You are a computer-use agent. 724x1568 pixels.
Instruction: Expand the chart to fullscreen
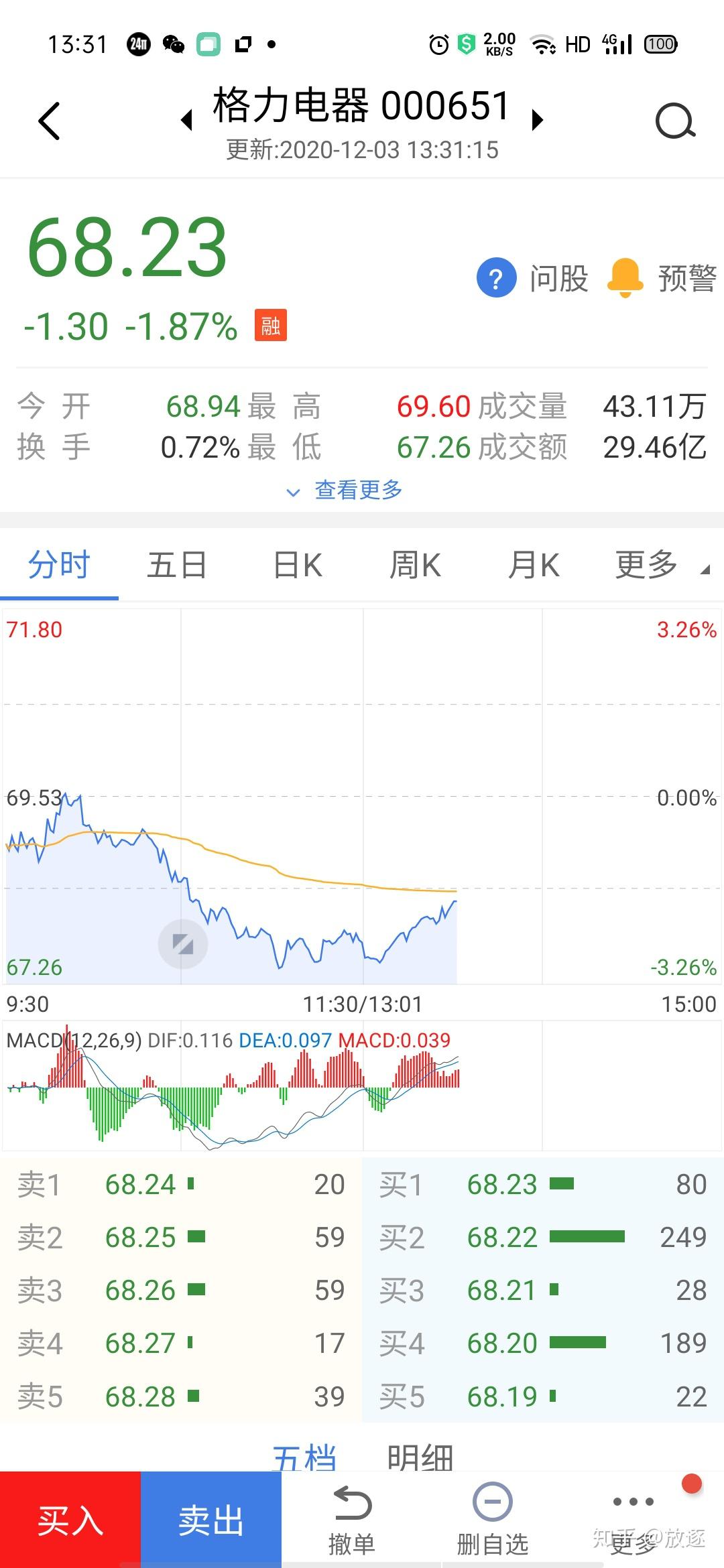[x=182, y=944]
